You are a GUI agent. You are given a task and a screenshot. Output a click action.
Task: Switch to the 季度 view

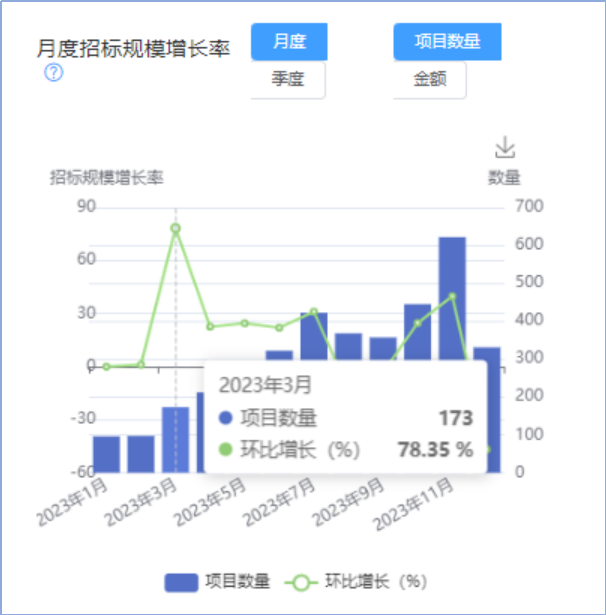pos(289,80)
